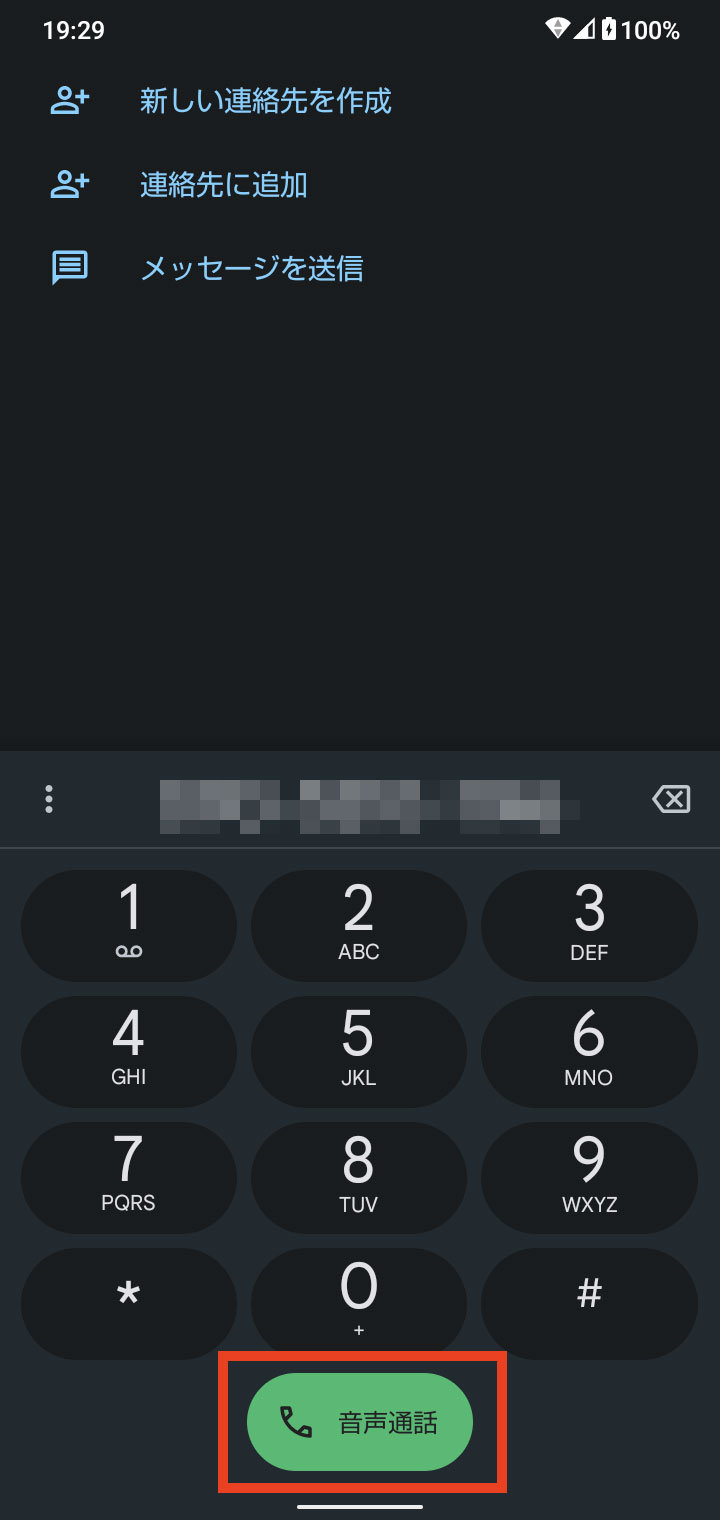Tap the 4 GHI key
Viewport: 720px width, 1520px height.
tap(129, 1050)
